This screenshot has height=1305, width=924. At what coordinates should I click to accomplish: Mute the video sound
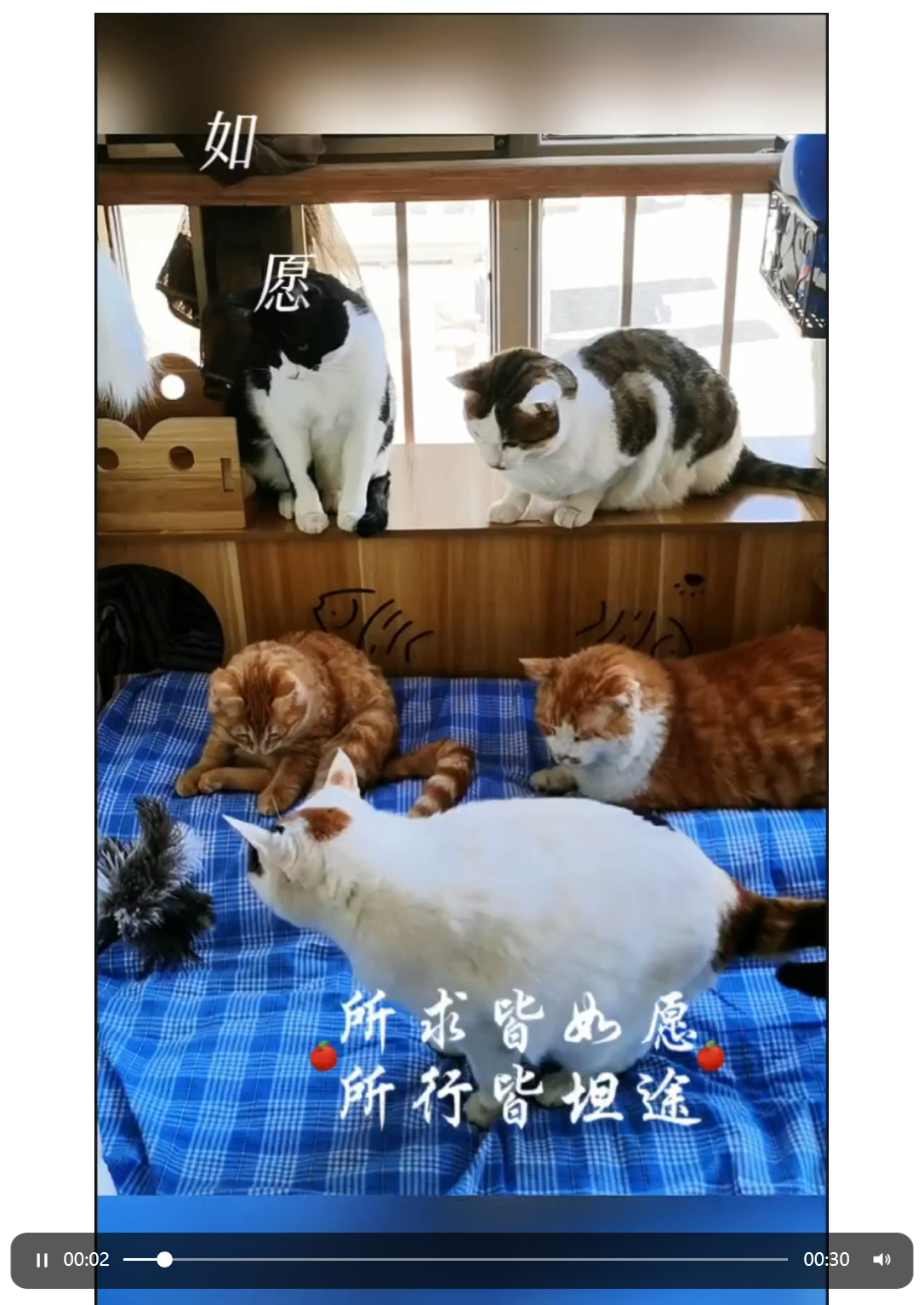[882, 1260]
